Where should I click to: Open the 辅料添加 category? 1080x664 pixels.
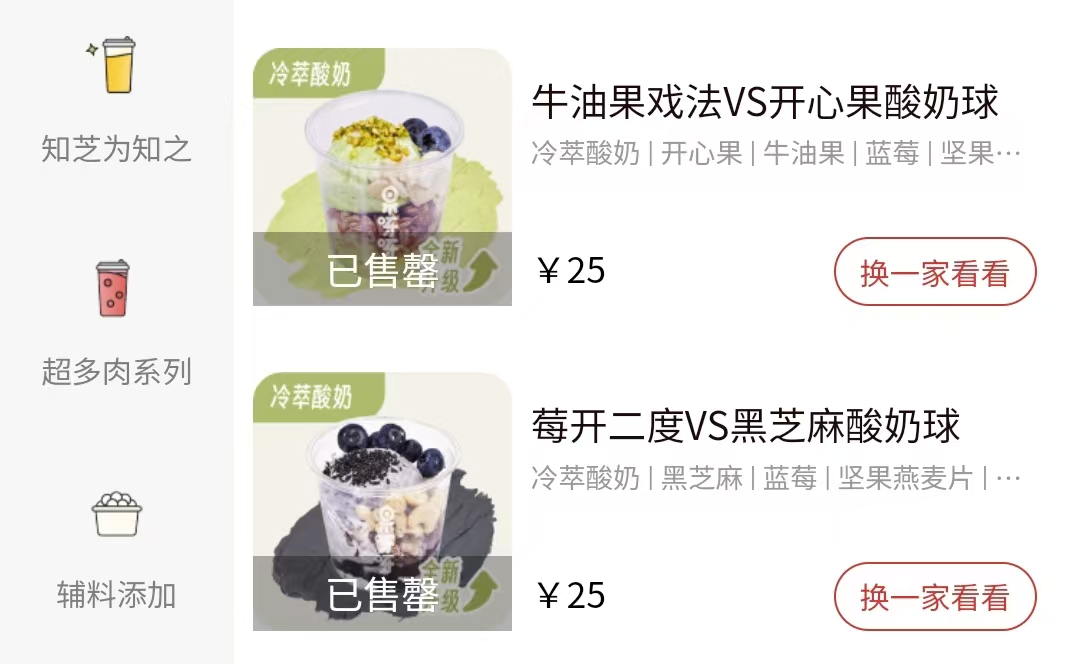(116, 549)
